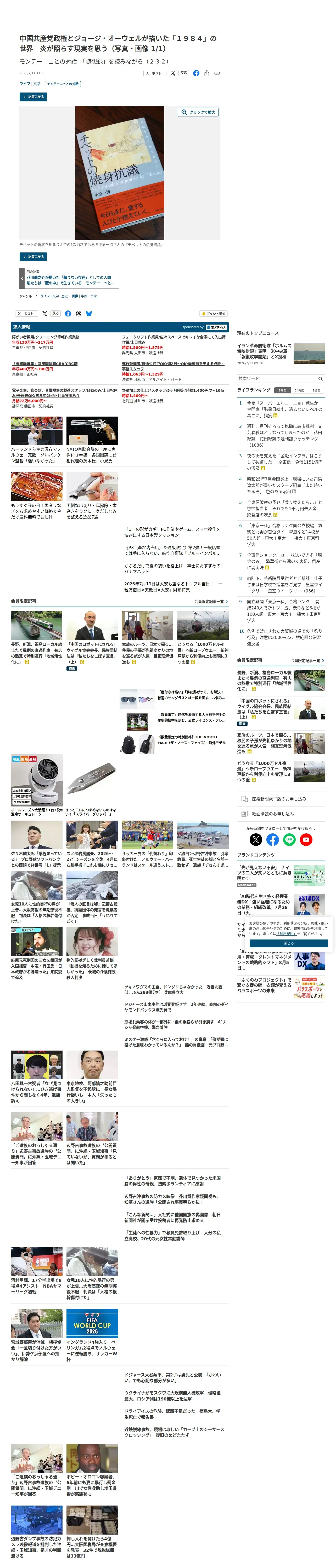Copy the article link icon
Screen dimensions: 336x1568
(x=217, y=73)
